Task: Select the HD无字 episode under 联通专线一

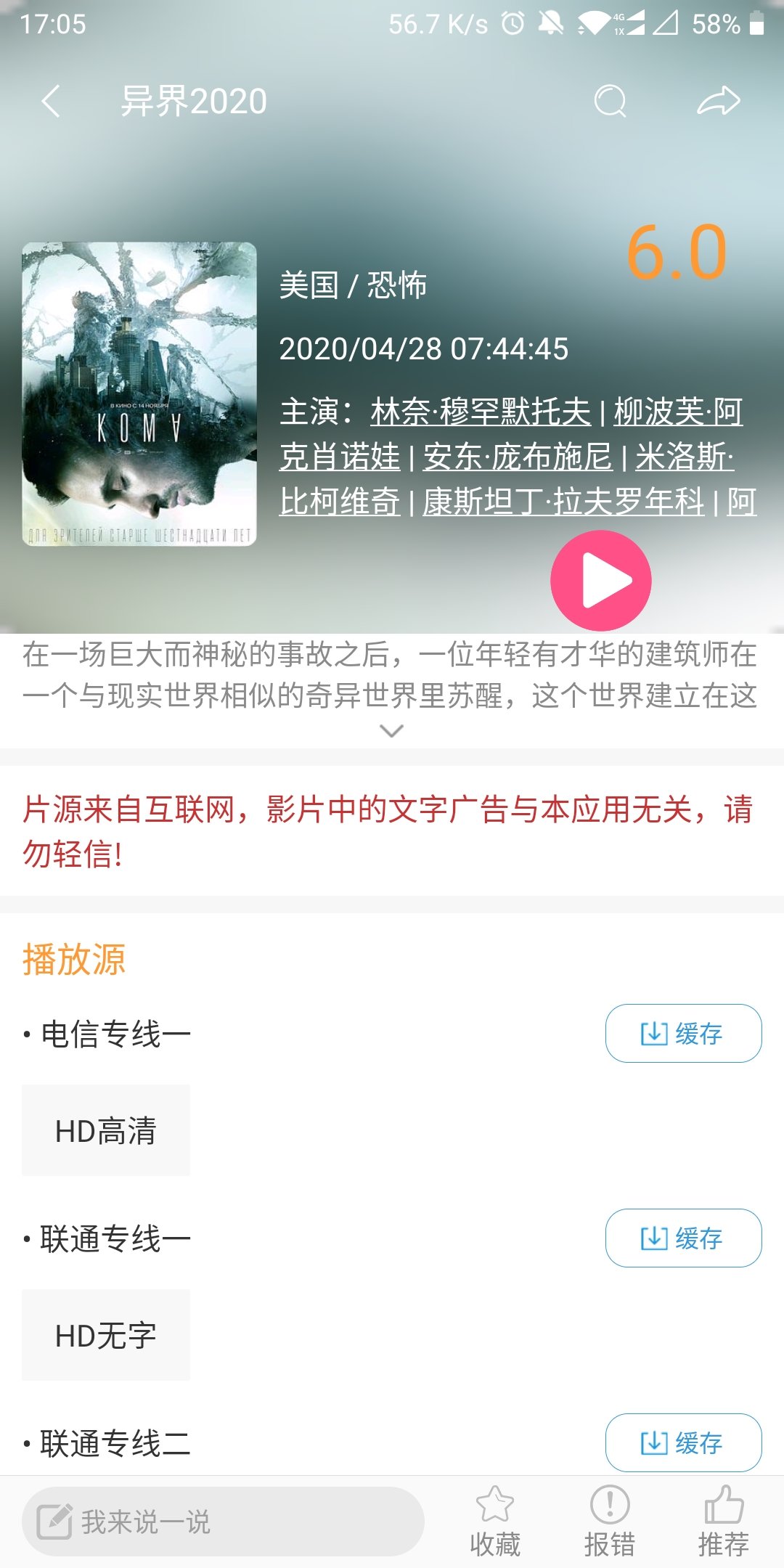Action: pyautogui.click(x=106, y=1334)
